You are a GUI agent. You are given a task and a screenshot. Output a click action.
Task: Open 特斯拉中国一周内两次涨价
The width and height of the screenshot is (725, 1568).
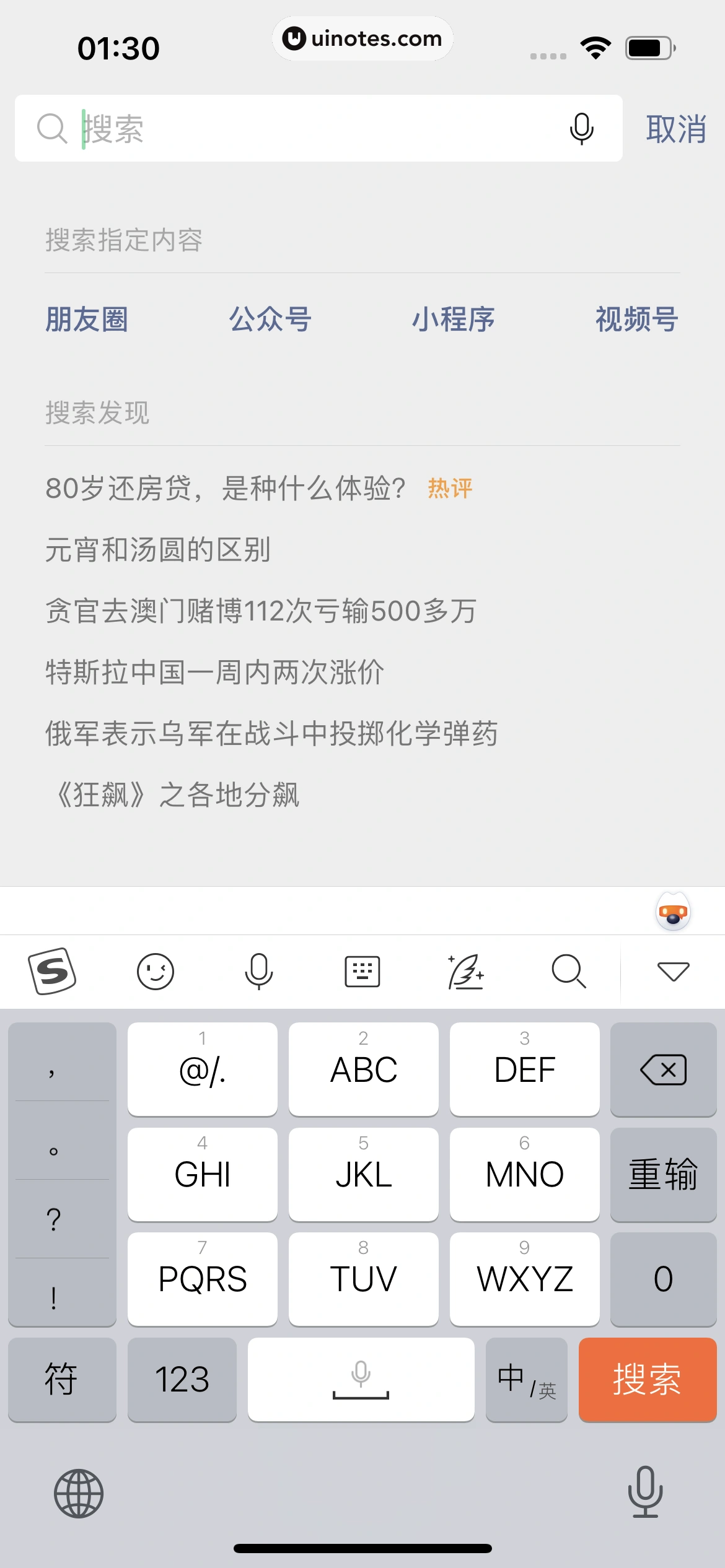214,672
